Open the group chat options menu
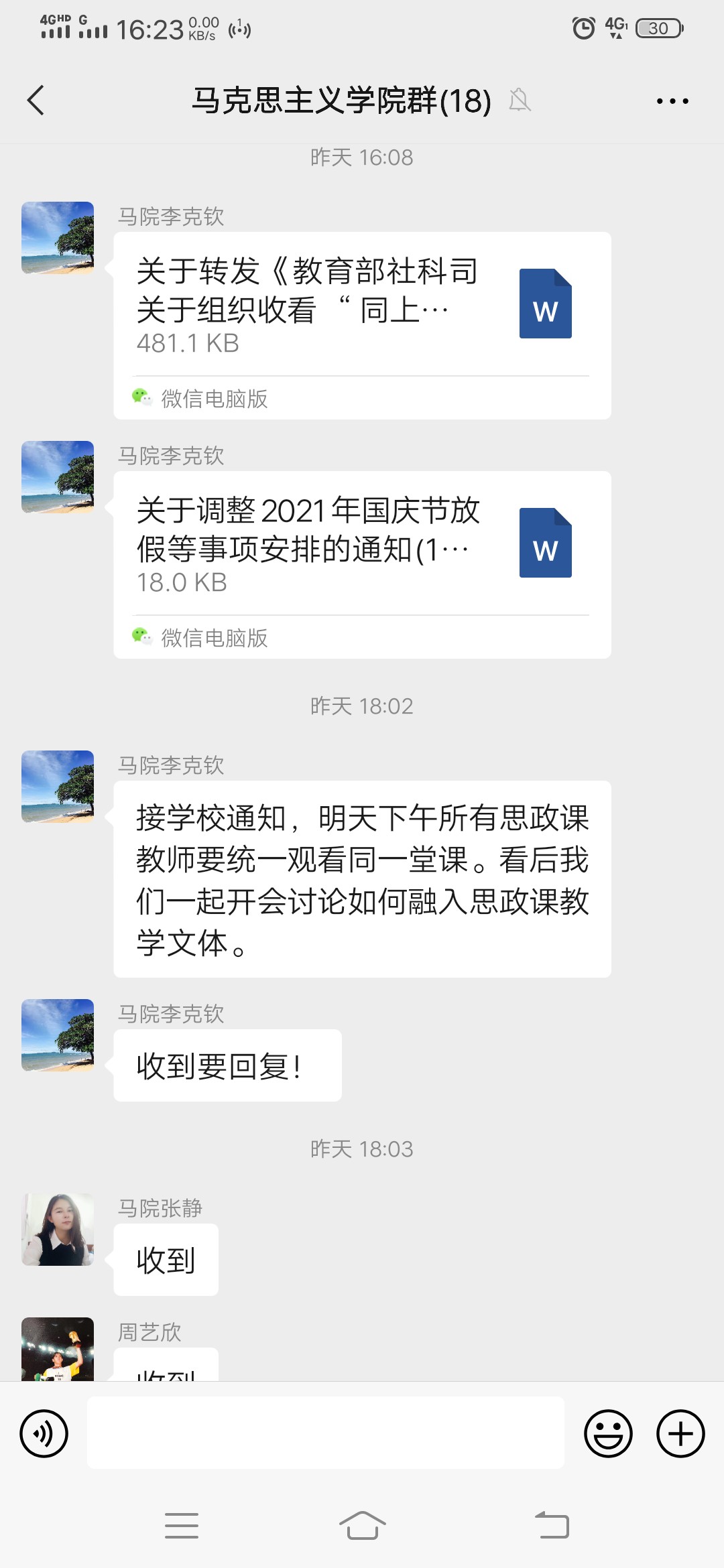Image resolution: width=724 pixels, height=1568 pixels. pos(672,101)
